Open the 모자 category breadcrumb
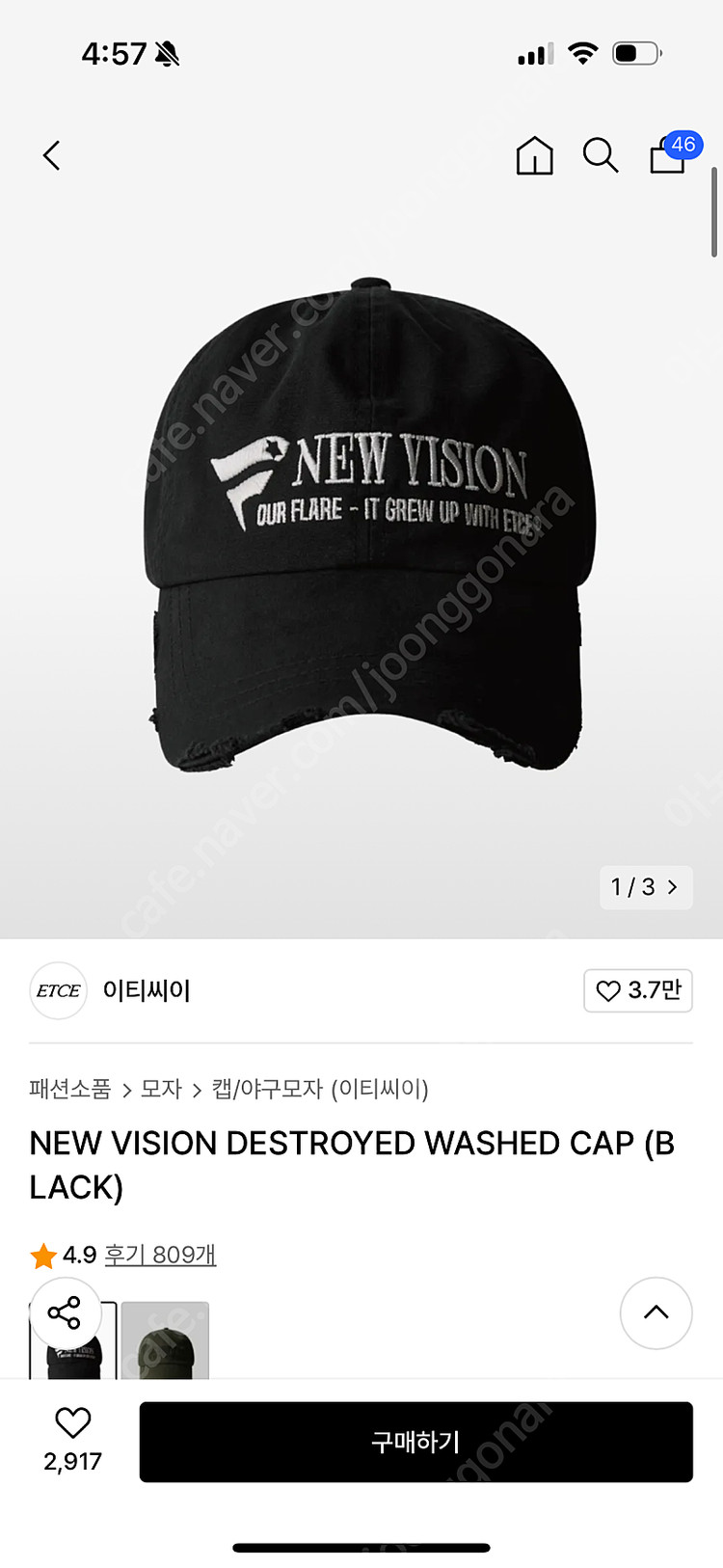Image resolution: width=723 pixels, height=1568 pixels. point(161,1089)
